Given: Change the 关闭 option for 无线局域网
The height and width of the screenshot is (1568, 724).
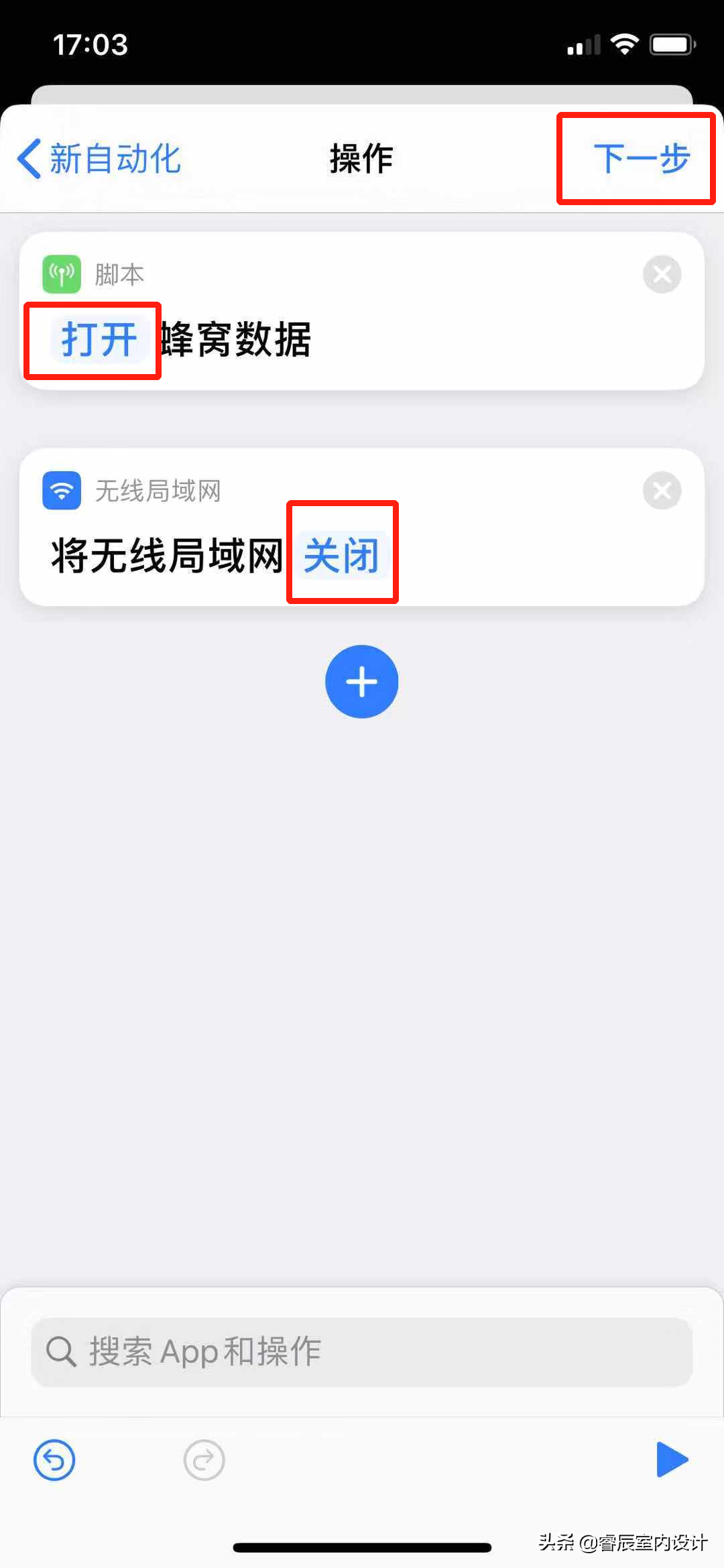Looking at the screenshot, I should (341, 555).
